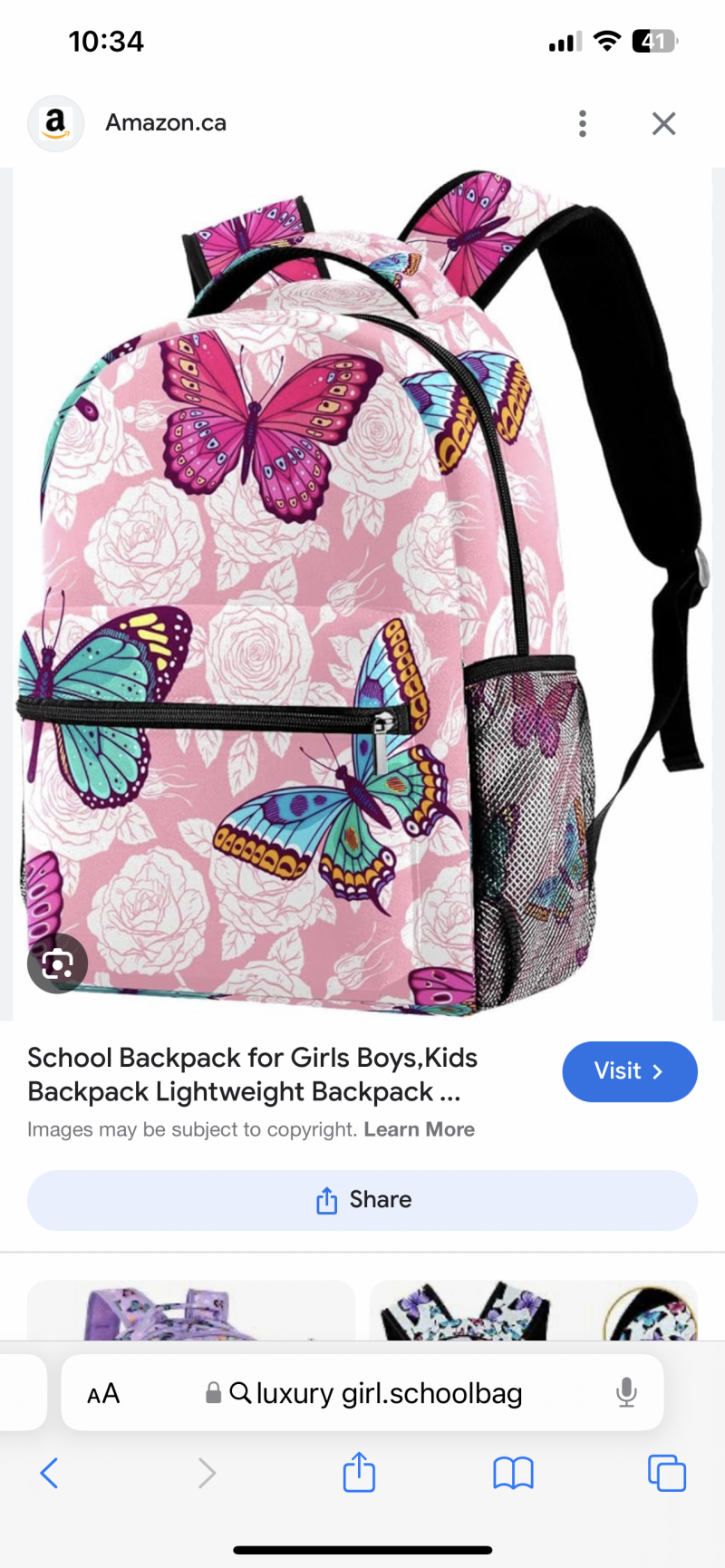Open the Learn More copyright link
Screen dimensions: 725x1568
419,1129
